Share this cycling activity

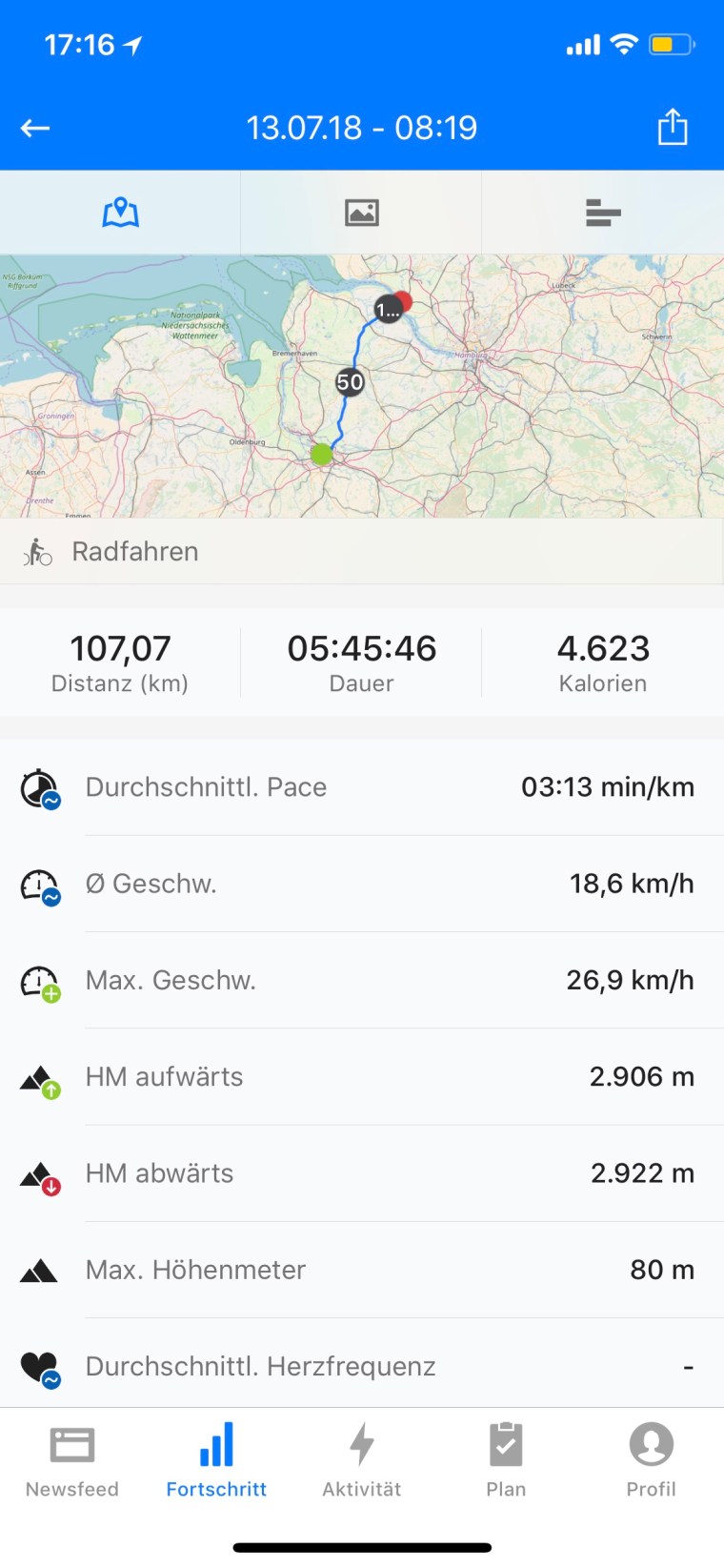tap(672, 127)
